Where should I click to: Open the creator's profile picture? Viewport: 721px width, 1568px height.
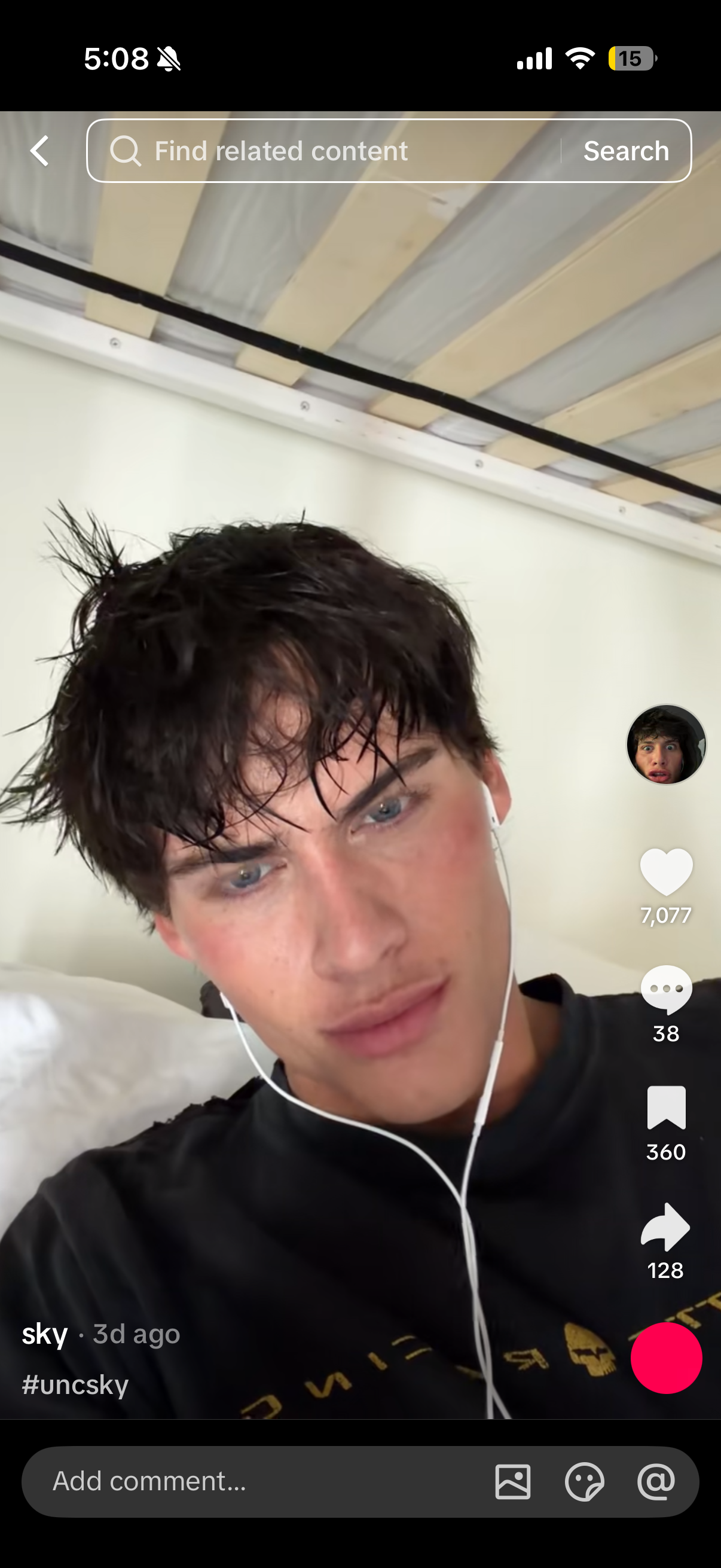pos(666,745)
